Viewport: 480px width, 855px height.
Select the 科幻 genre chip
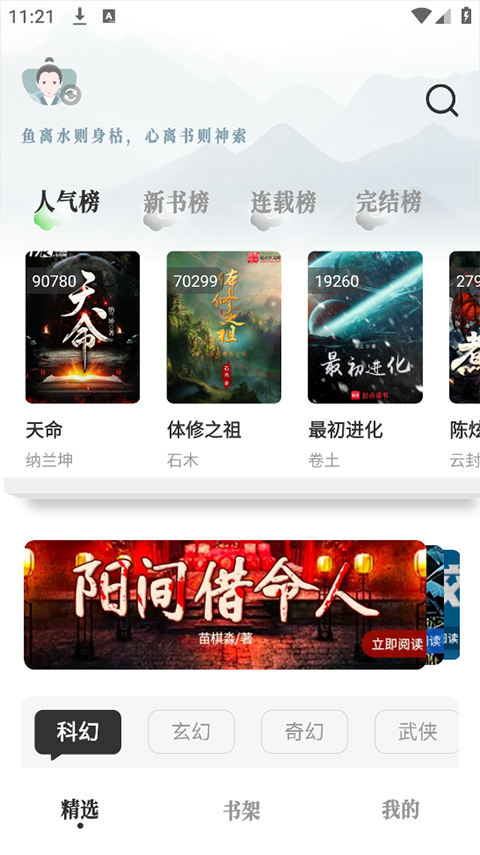click(77, 732)
